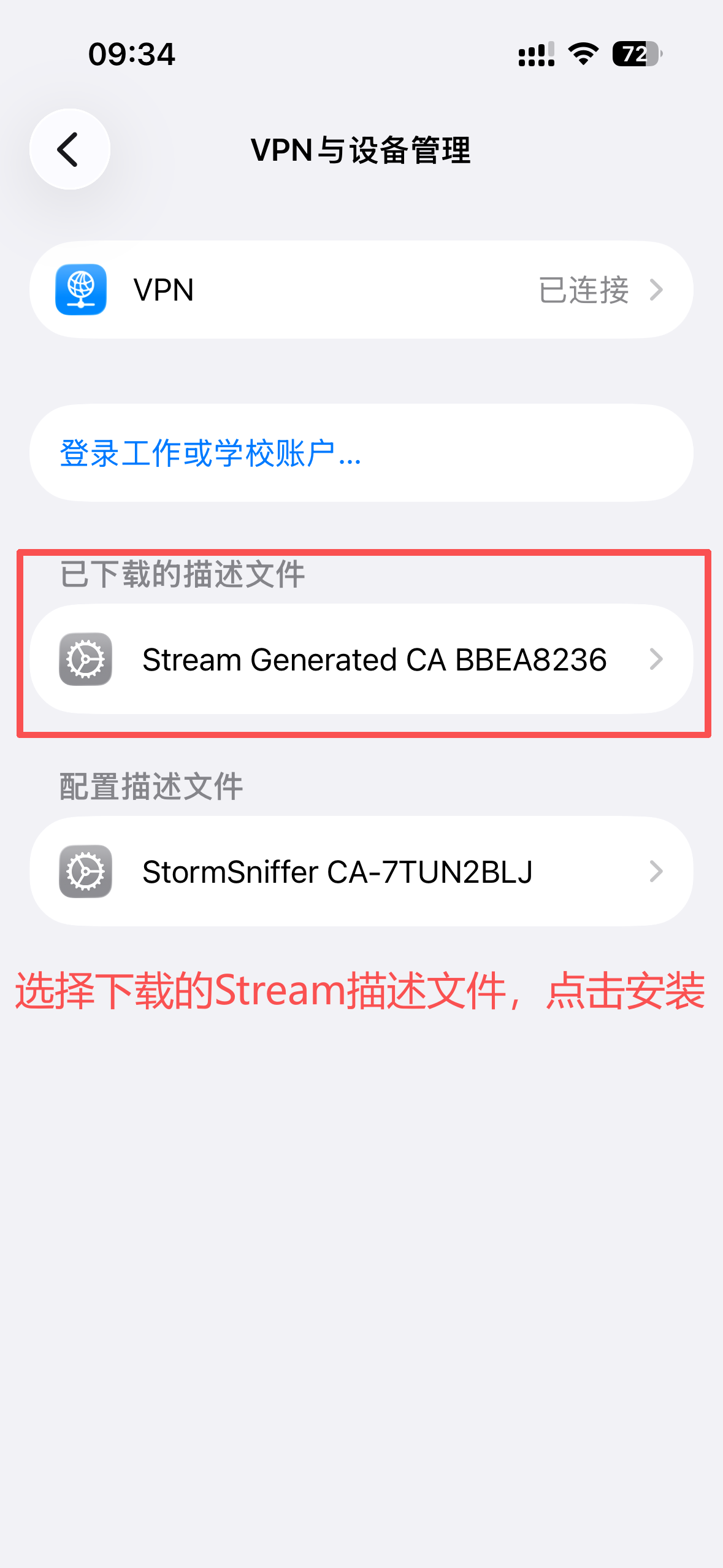This screenshot has height=1568, width=723.
Task: Open Stream Generated CA BBEA8236 profile
Action: (361, 659)
